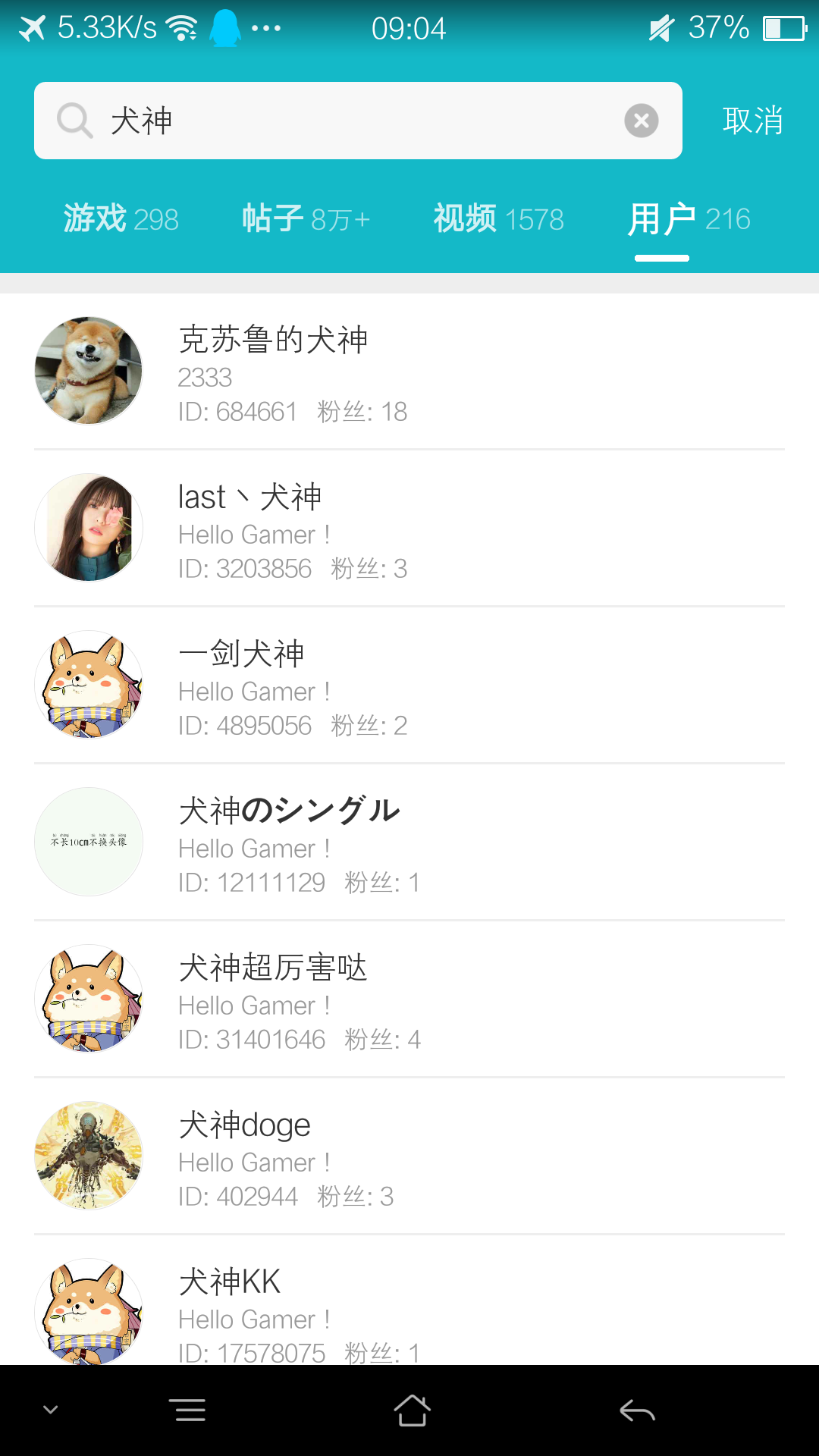Screen dimensions: 819x1456
Task: Collapse the navigation bar with the down chevron
Action: (x=49, y=1409)
